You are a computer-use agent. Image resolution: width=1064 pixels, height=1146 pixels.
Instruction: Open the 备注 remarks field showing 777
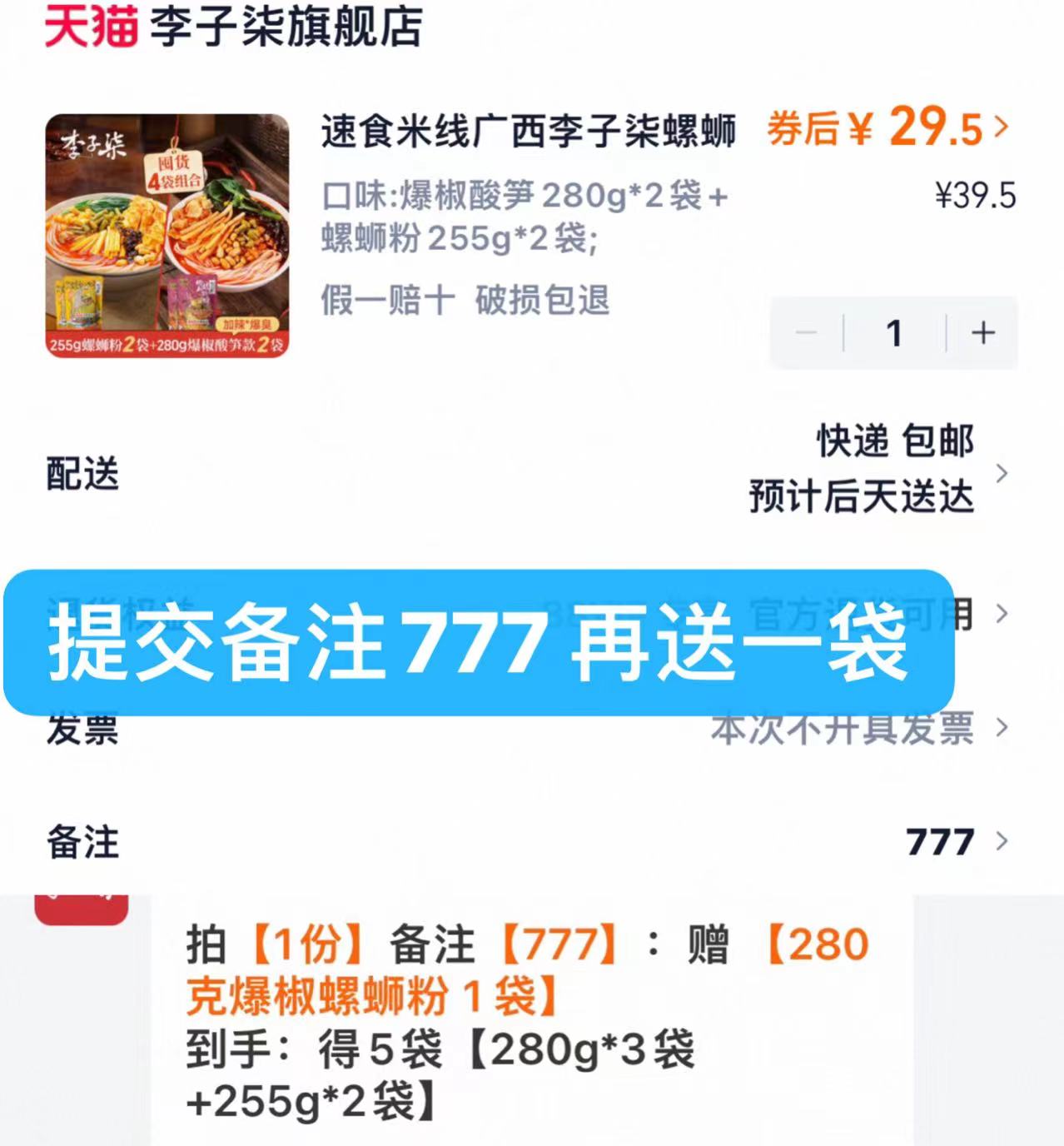(82, 845)
